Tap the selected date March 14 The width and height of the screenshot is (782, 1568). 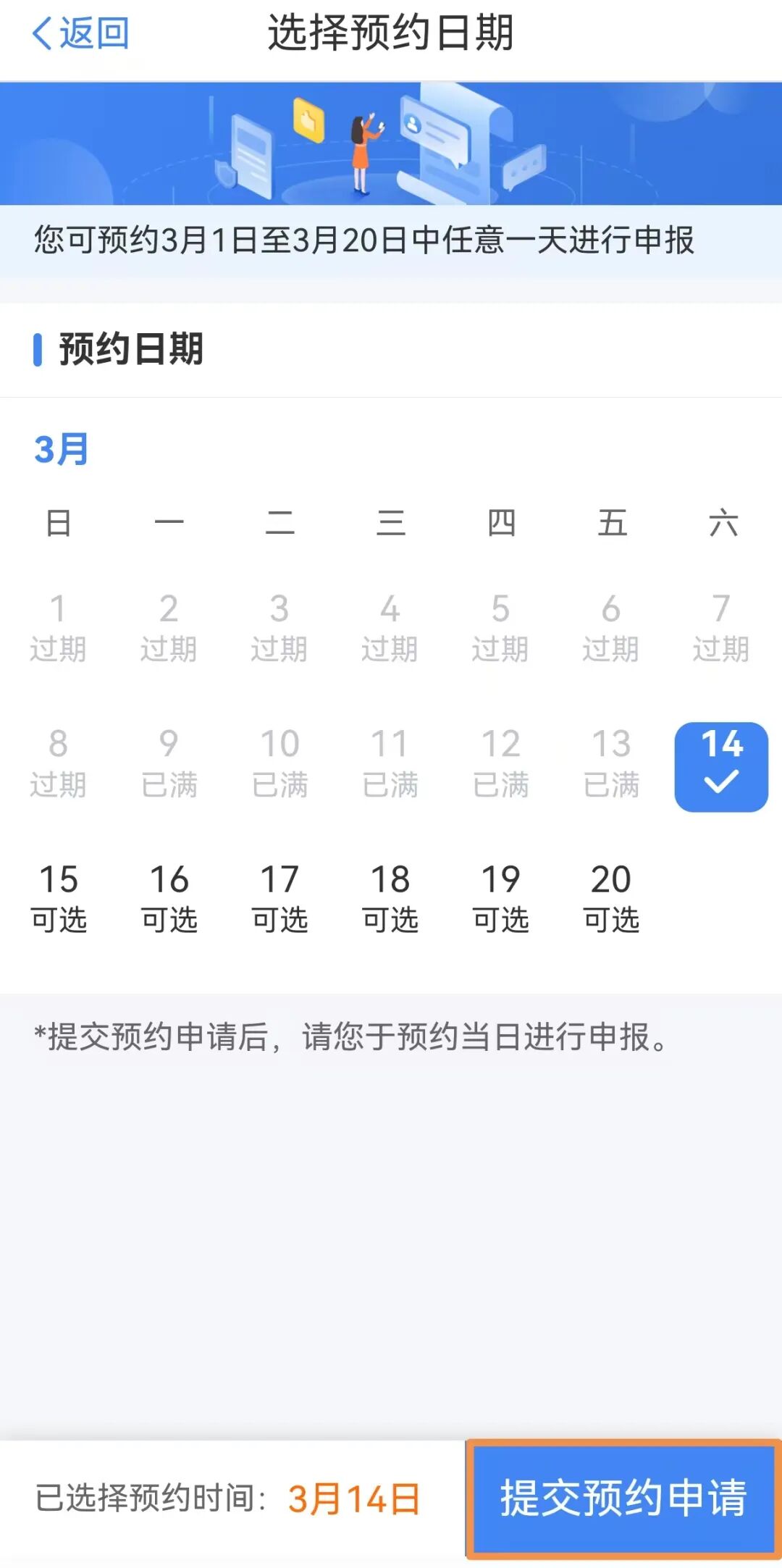pyautogui.click(x=721, y=766)
